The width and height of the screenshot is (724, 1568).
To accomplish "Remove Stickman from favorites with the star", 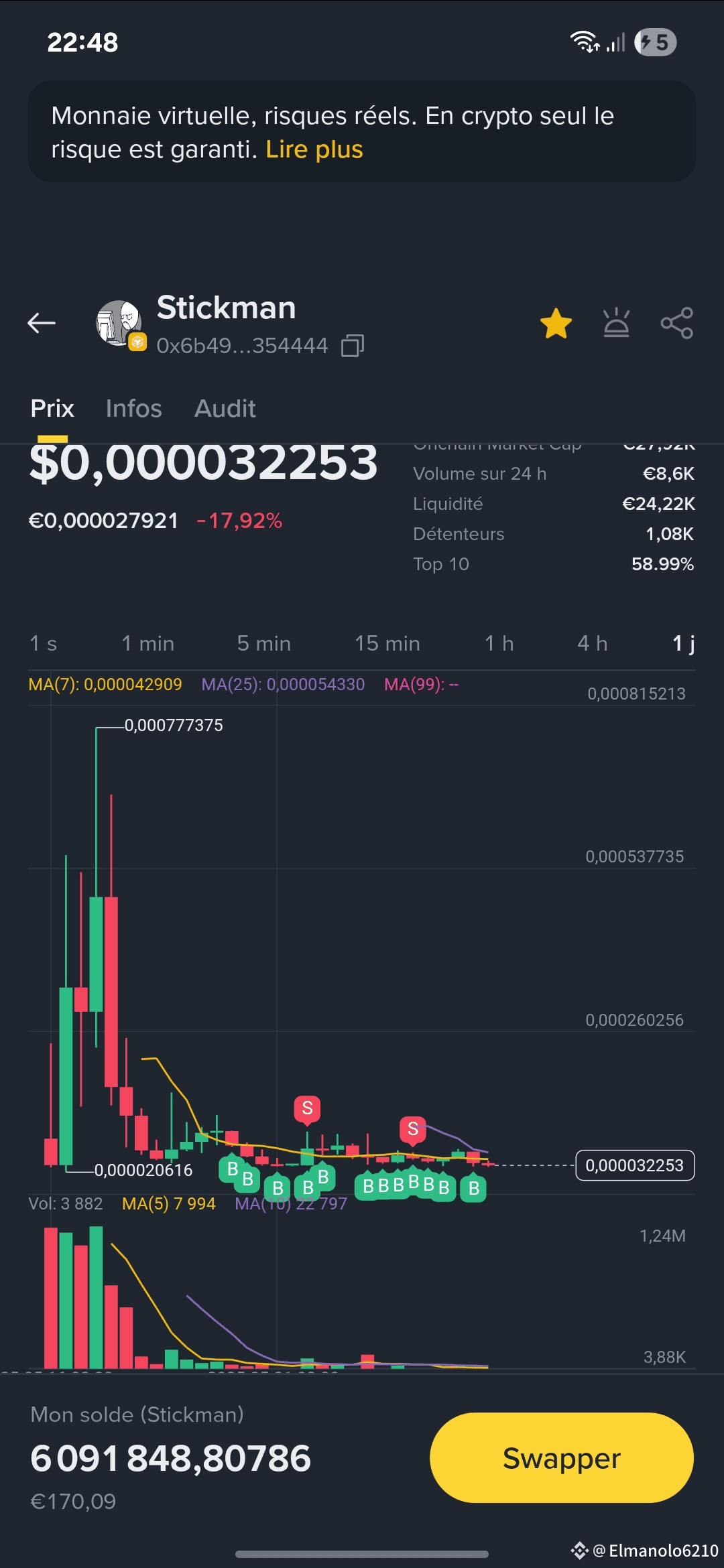I will tap(556, 324).
